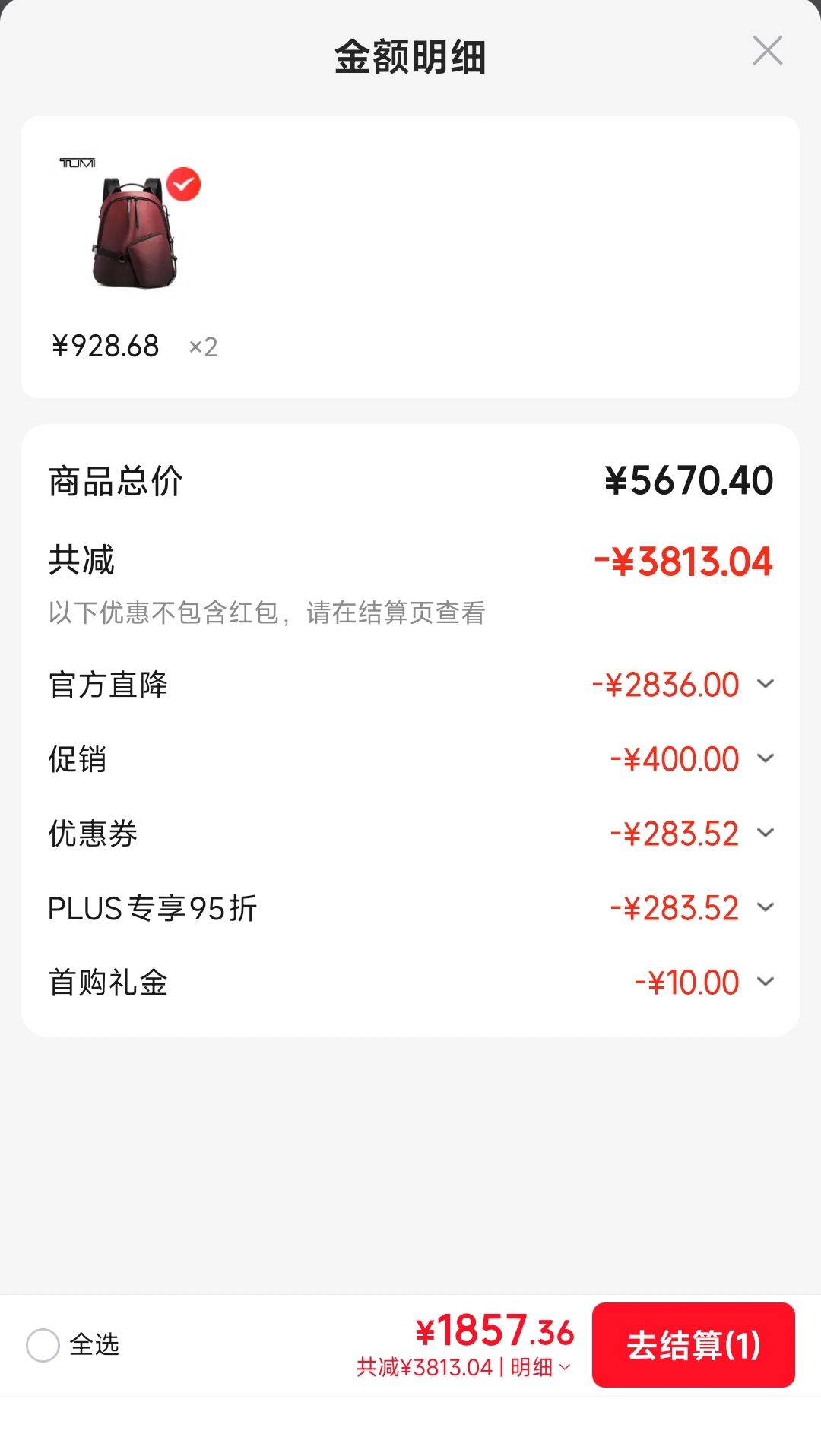
Task: Uncheck the TUMI backpack item
Action: 183,184
